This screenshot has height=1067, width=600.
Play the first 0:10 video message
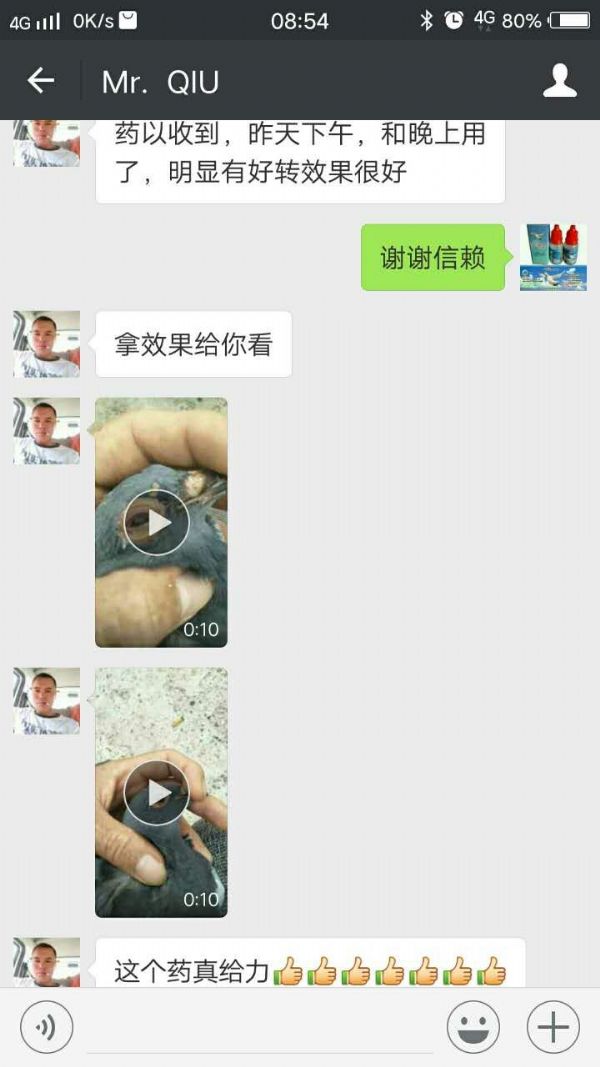click(156, 522)
